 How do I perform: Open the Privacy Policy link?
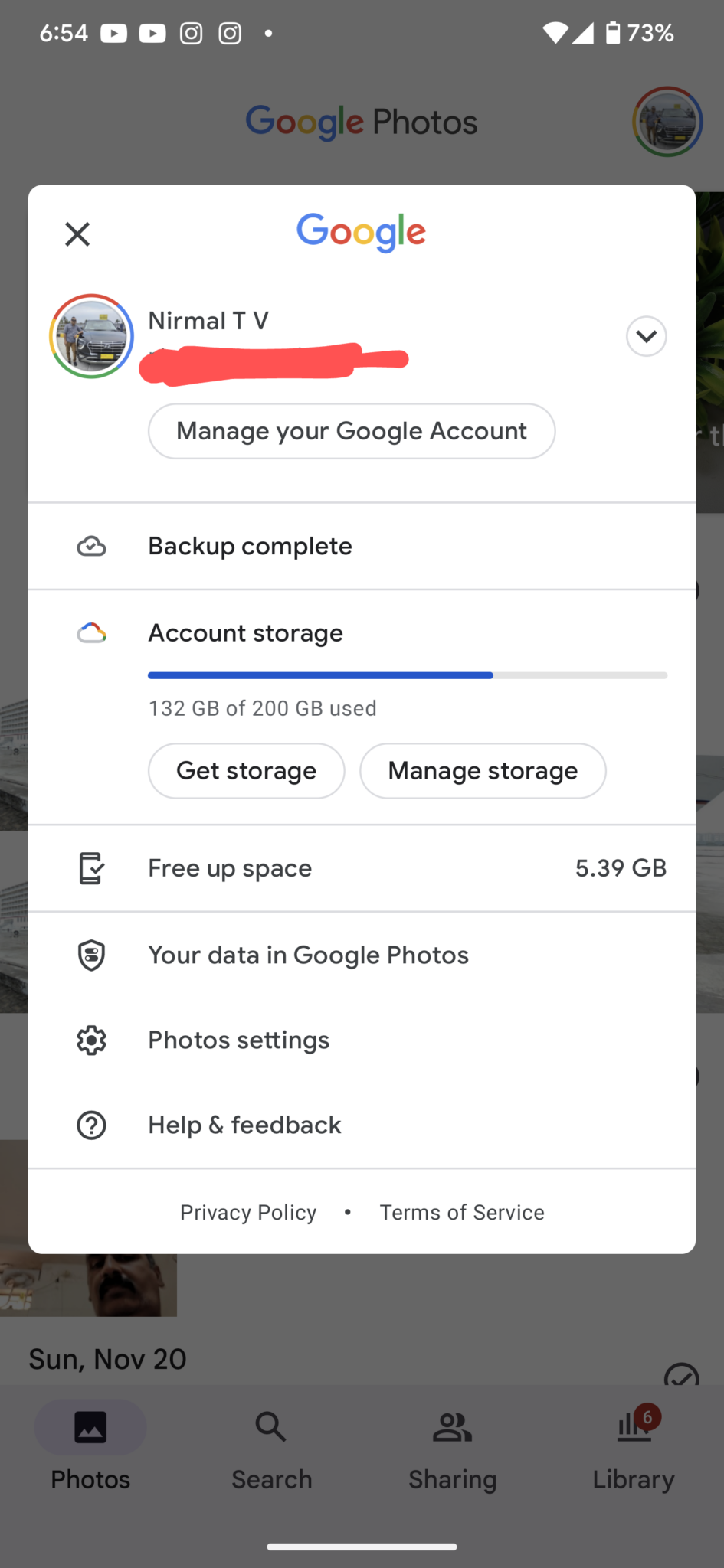click(x=248, y=1213)
